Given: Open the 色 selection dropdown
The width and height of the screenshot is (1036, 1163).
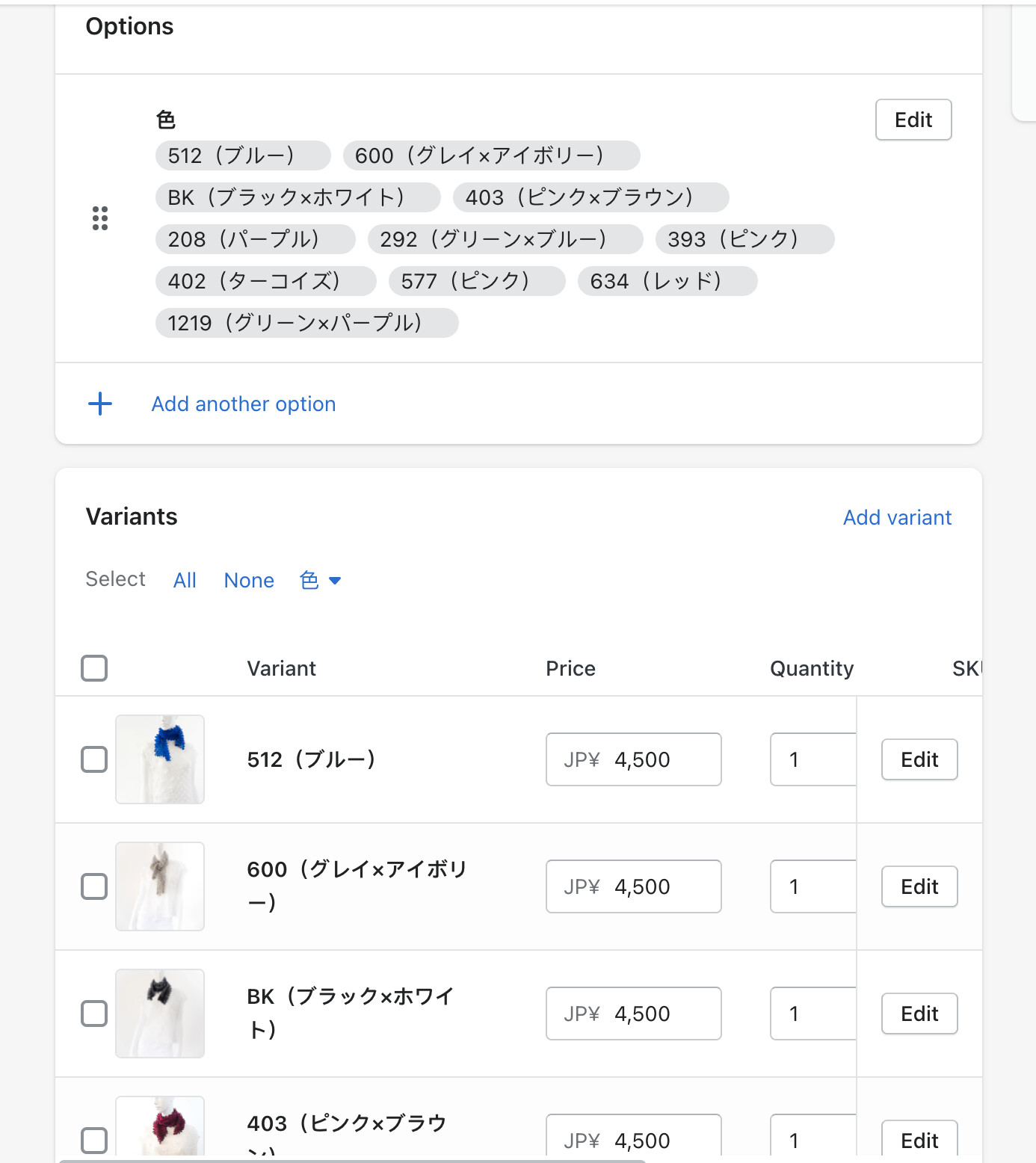Looking at the screenshot, I should tap(320, 580).
